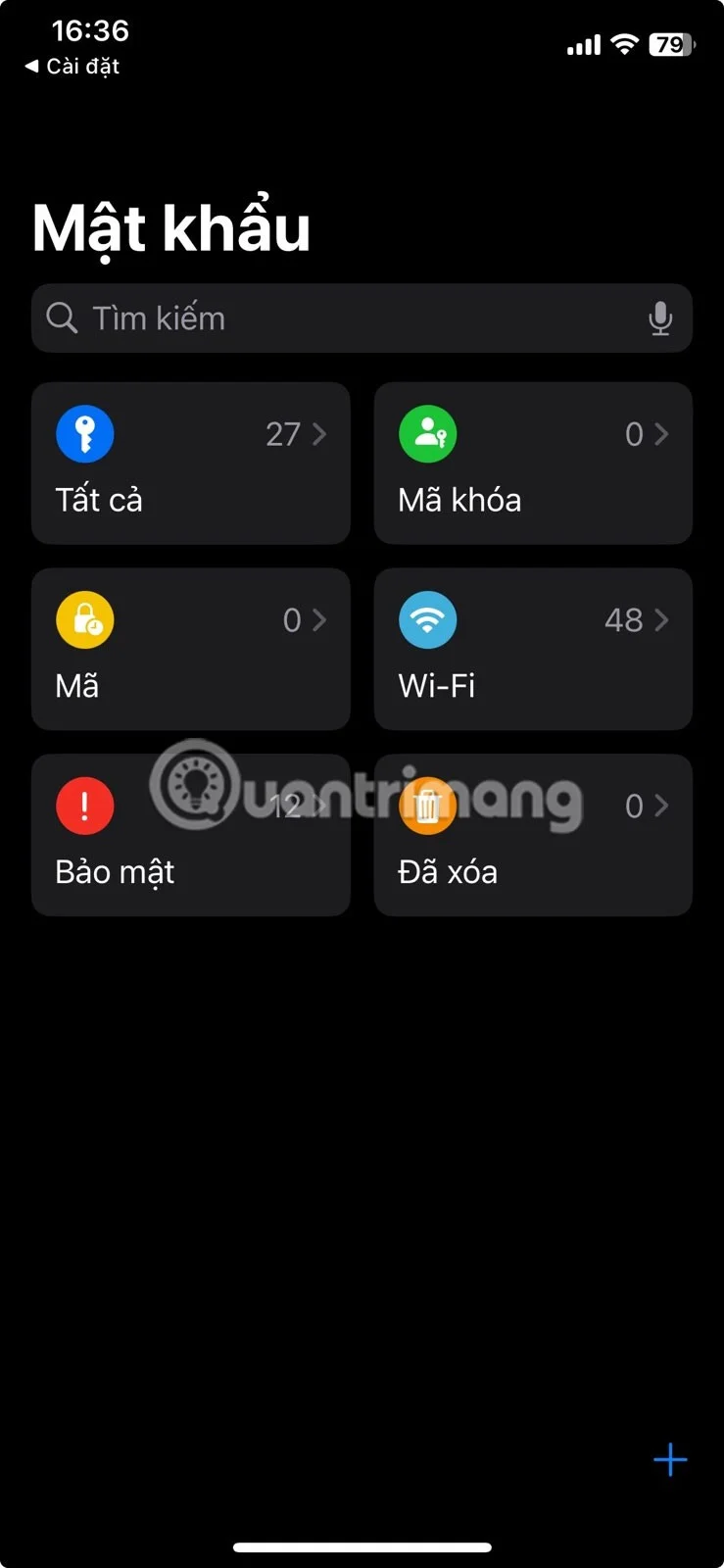Screen dimensions: 724x1568
Task: Expand the chevron on the Bảo mật tile
Action: [x=318, y=806]
